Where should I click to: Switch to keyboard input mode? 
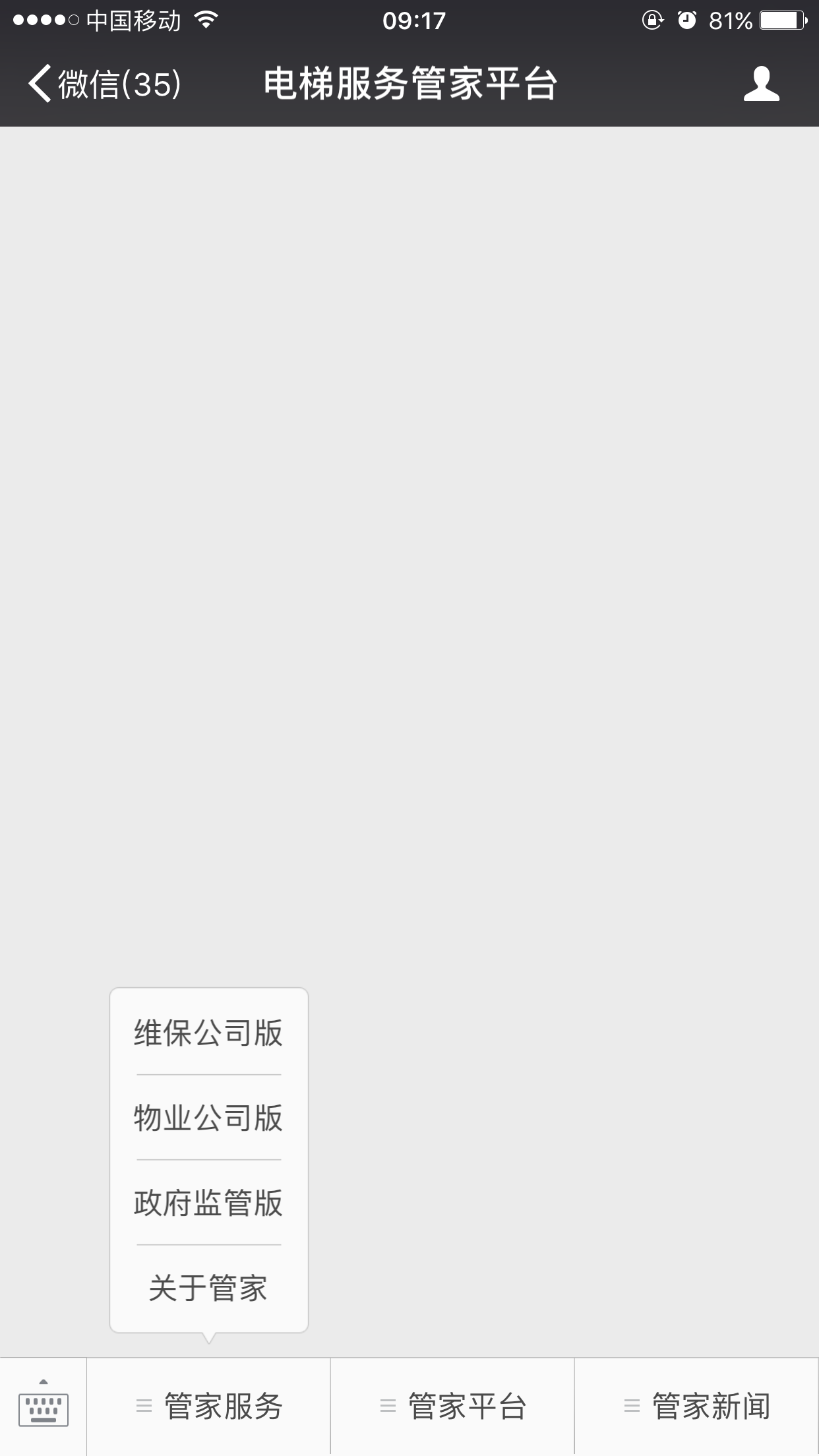44,1407
